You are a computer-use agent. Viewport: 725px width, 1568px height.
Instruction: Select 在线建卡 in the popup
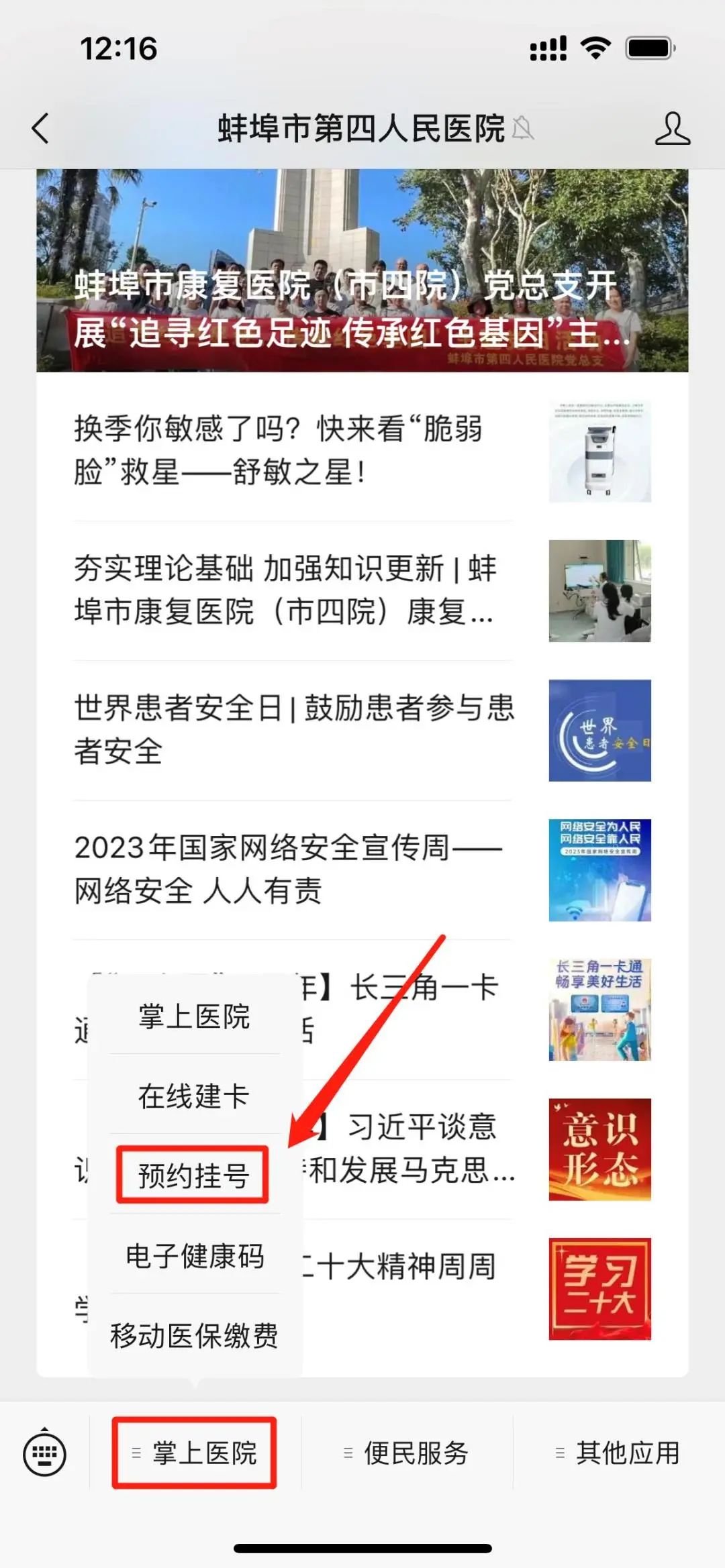193,1096
